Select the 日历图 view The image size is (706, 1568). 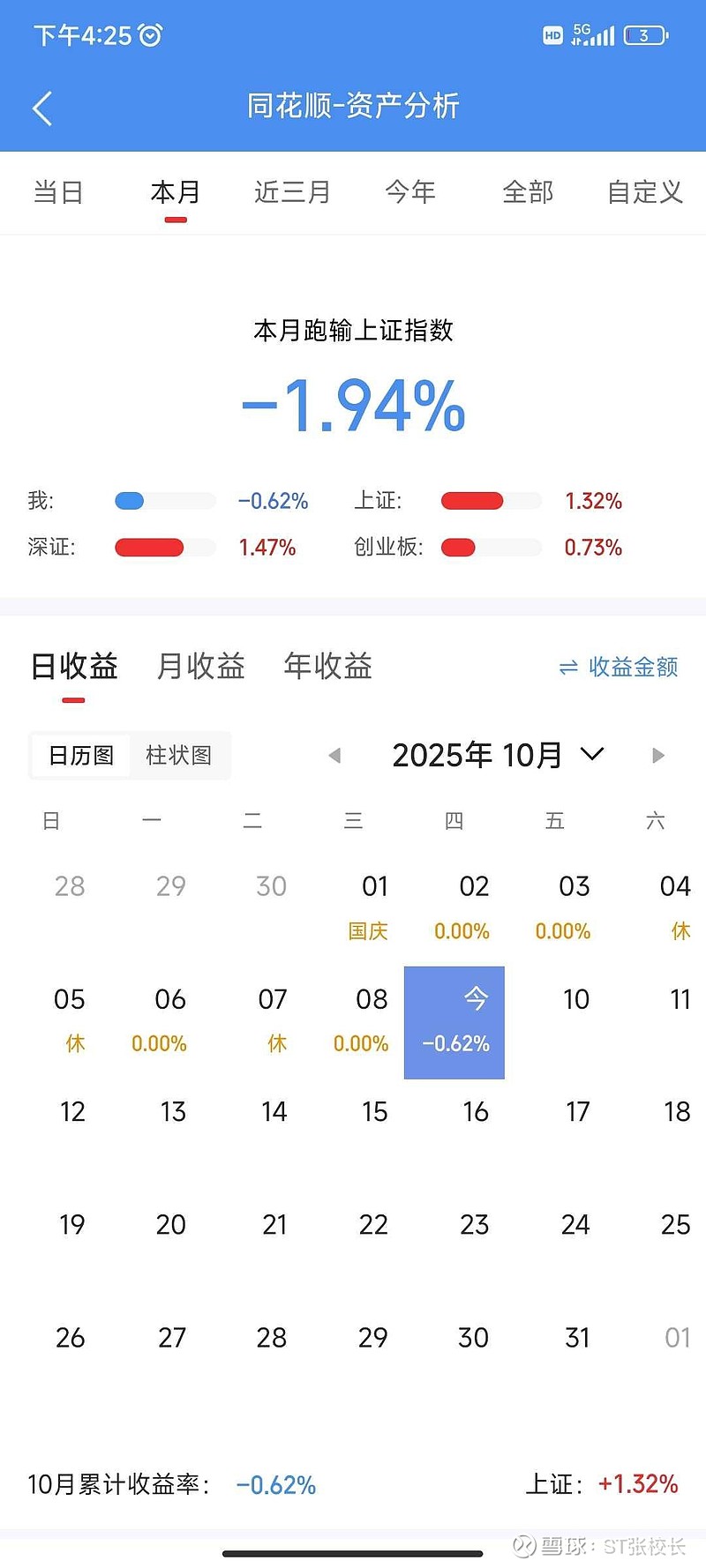click(x=80, y=756)
